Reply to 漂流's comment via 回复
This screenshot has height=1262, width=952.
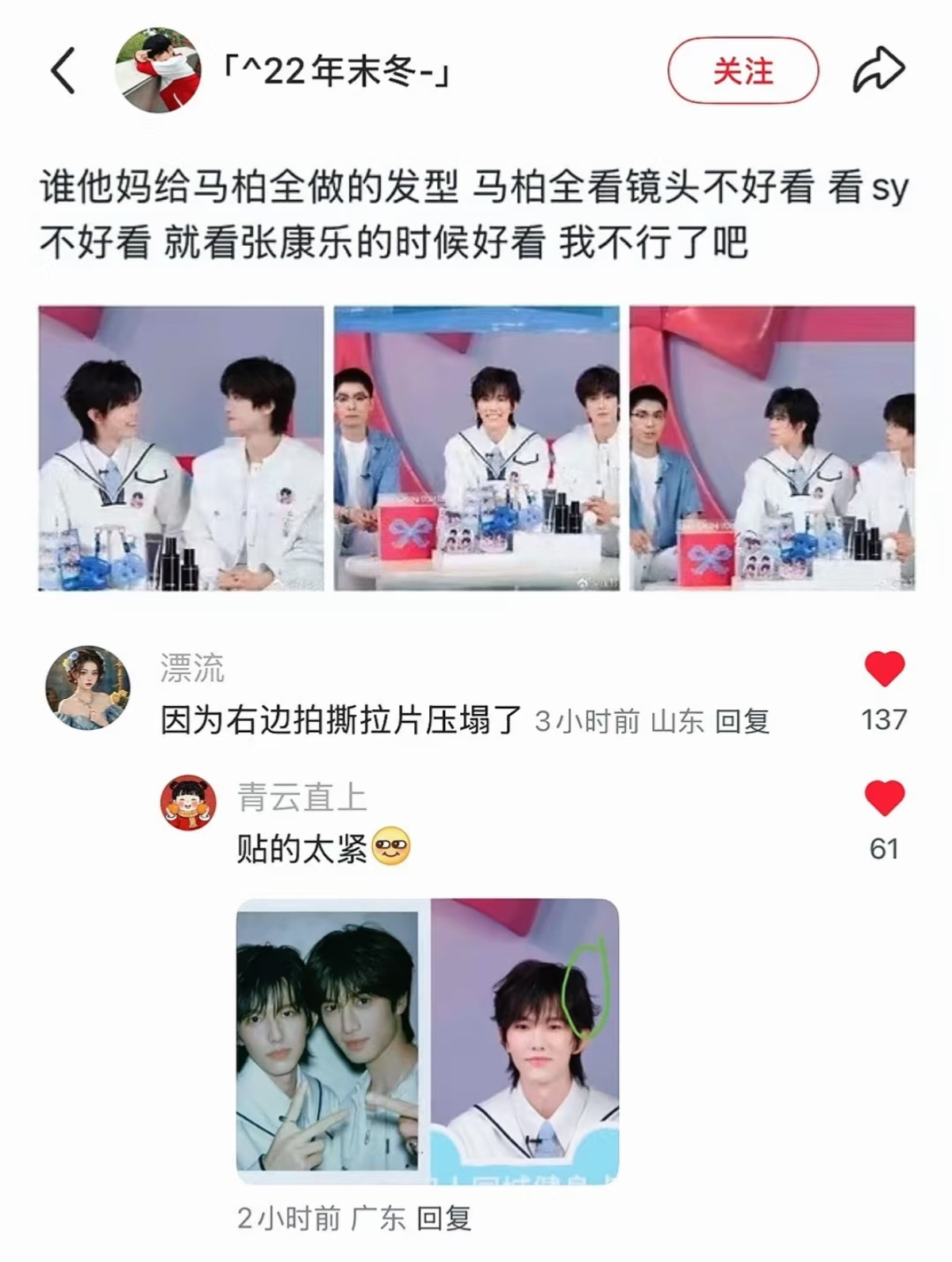[x=743, y=721]
